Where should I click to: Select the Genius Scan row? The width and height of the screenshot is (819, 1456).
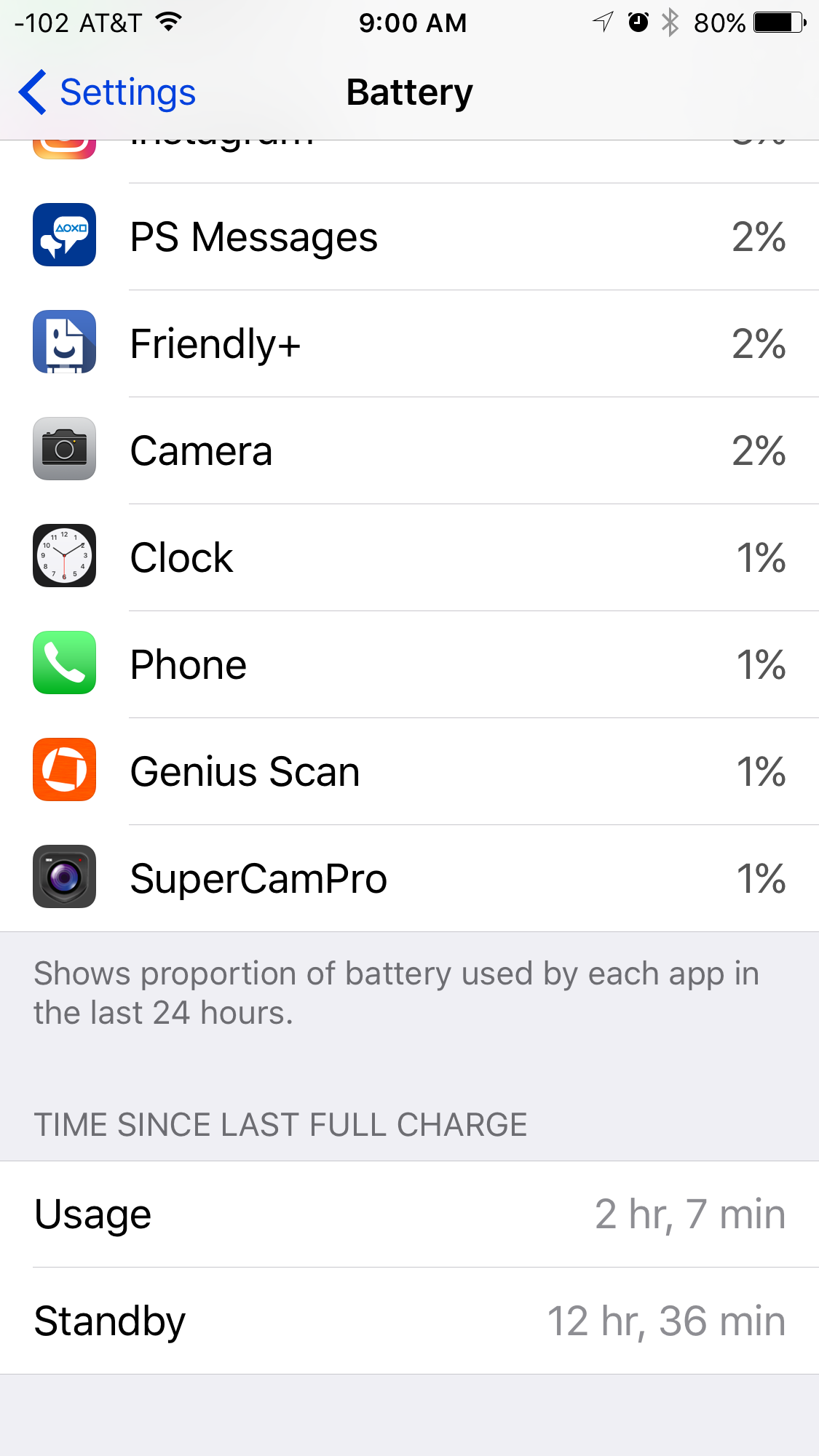(x=409, y=771)
